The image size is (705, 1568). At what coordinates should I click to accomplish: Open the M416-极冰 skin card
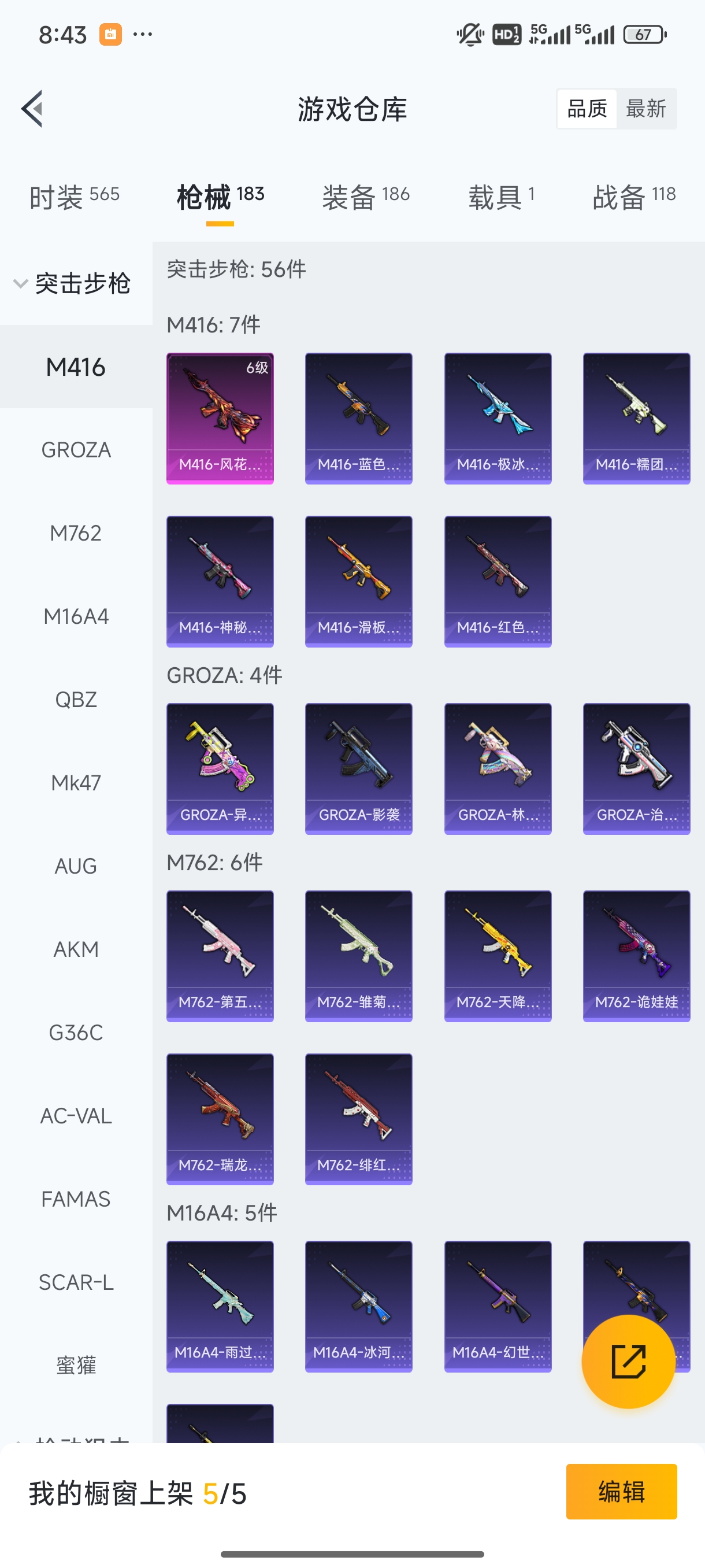click(x=498, y=418)
